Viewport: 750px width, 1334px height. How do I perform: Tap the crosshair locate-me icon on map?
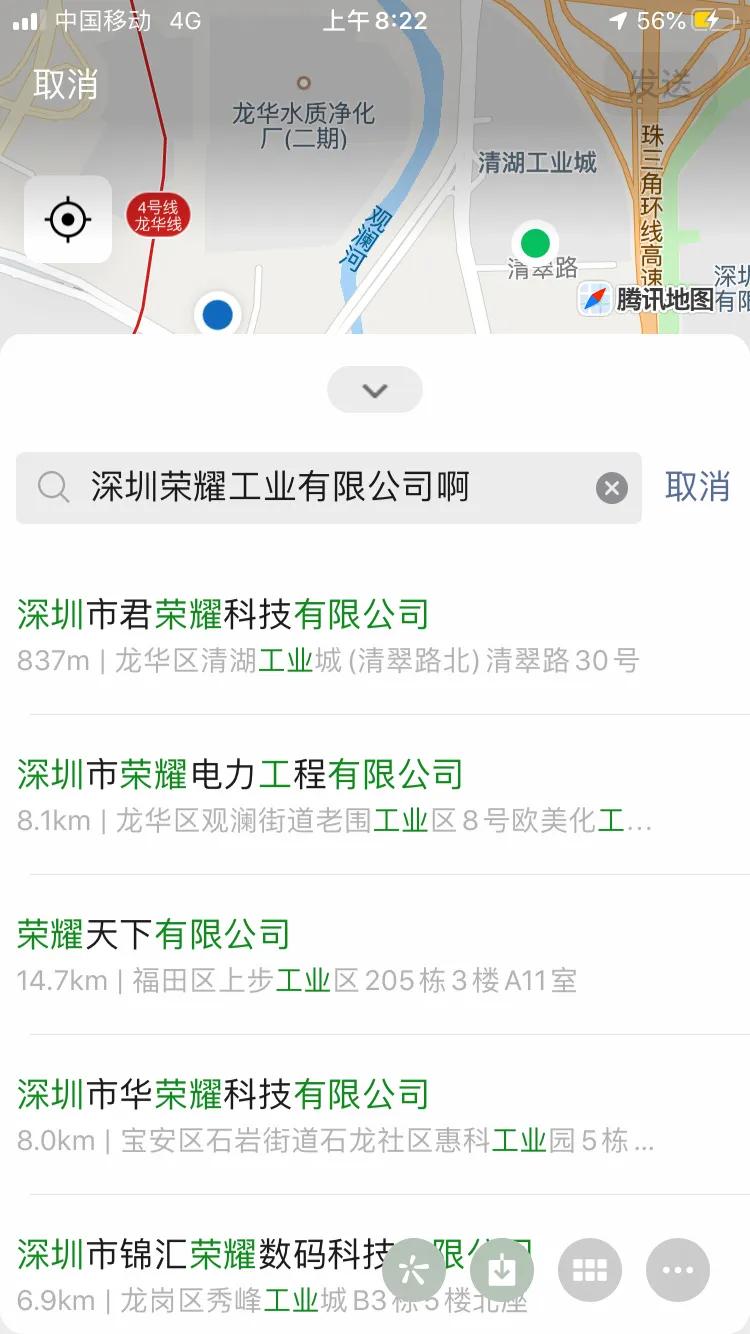click(x=67, y=219)
